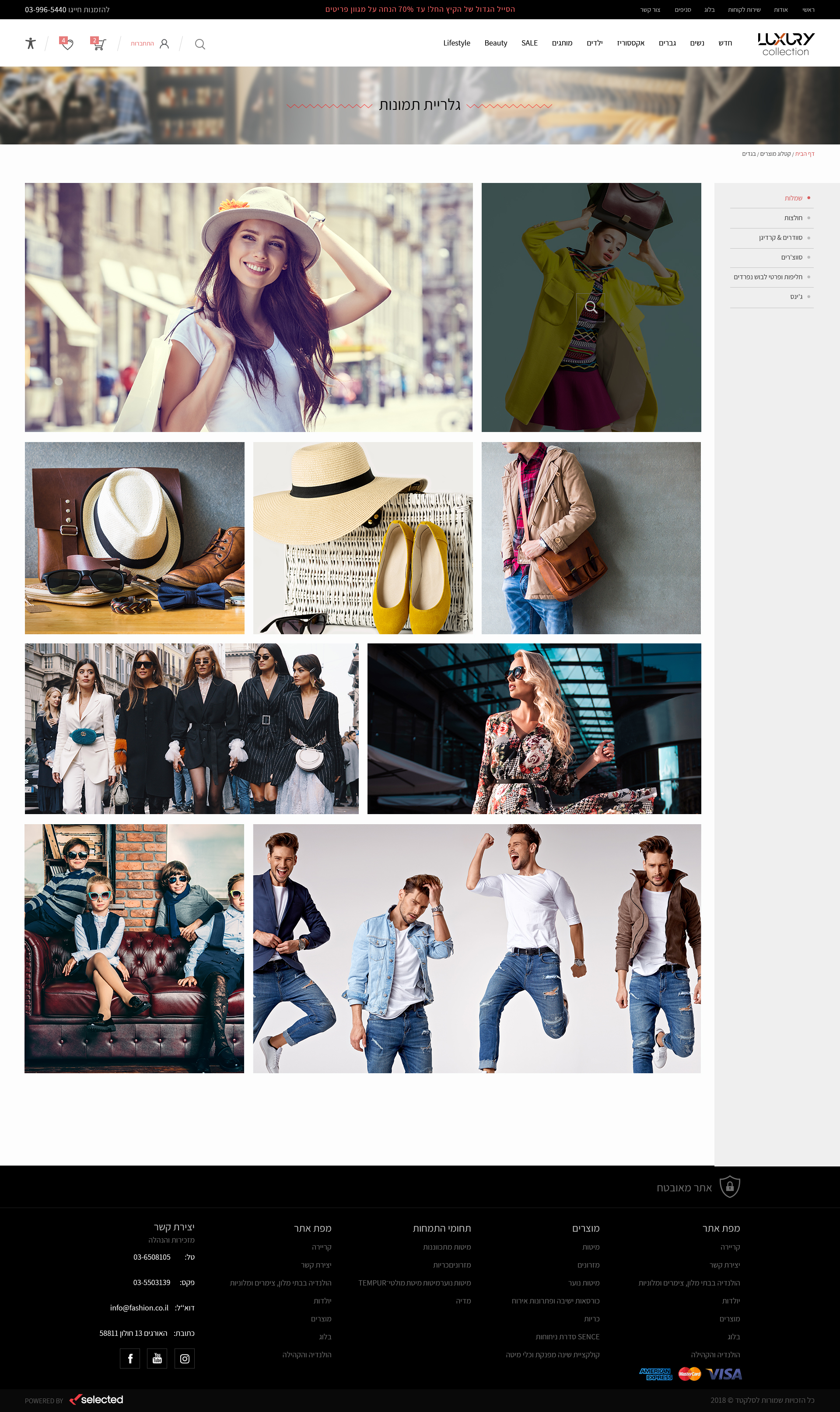Open the נשים category in the header

697,43
